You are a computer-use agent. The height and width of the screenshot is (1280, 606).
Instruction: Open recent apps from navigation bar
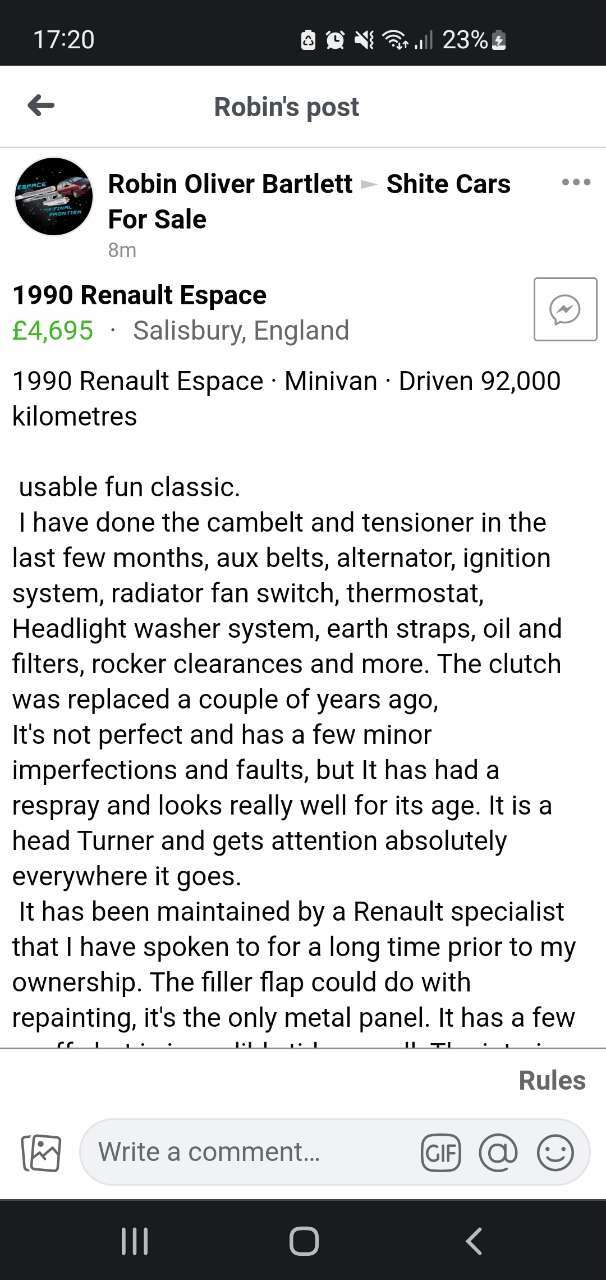click(x=134, y=1241)
